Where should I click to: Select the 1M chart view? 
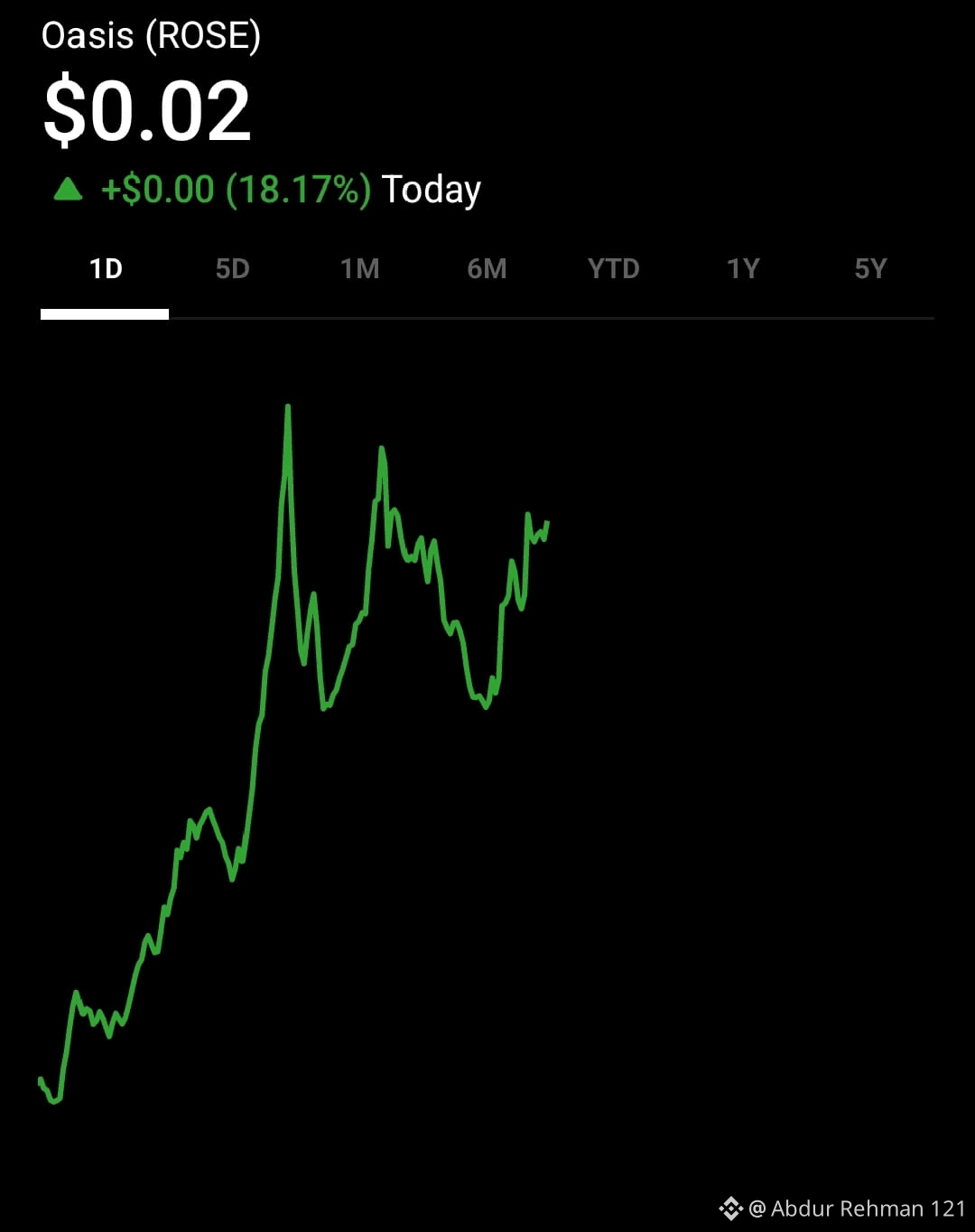pos(359,268)
